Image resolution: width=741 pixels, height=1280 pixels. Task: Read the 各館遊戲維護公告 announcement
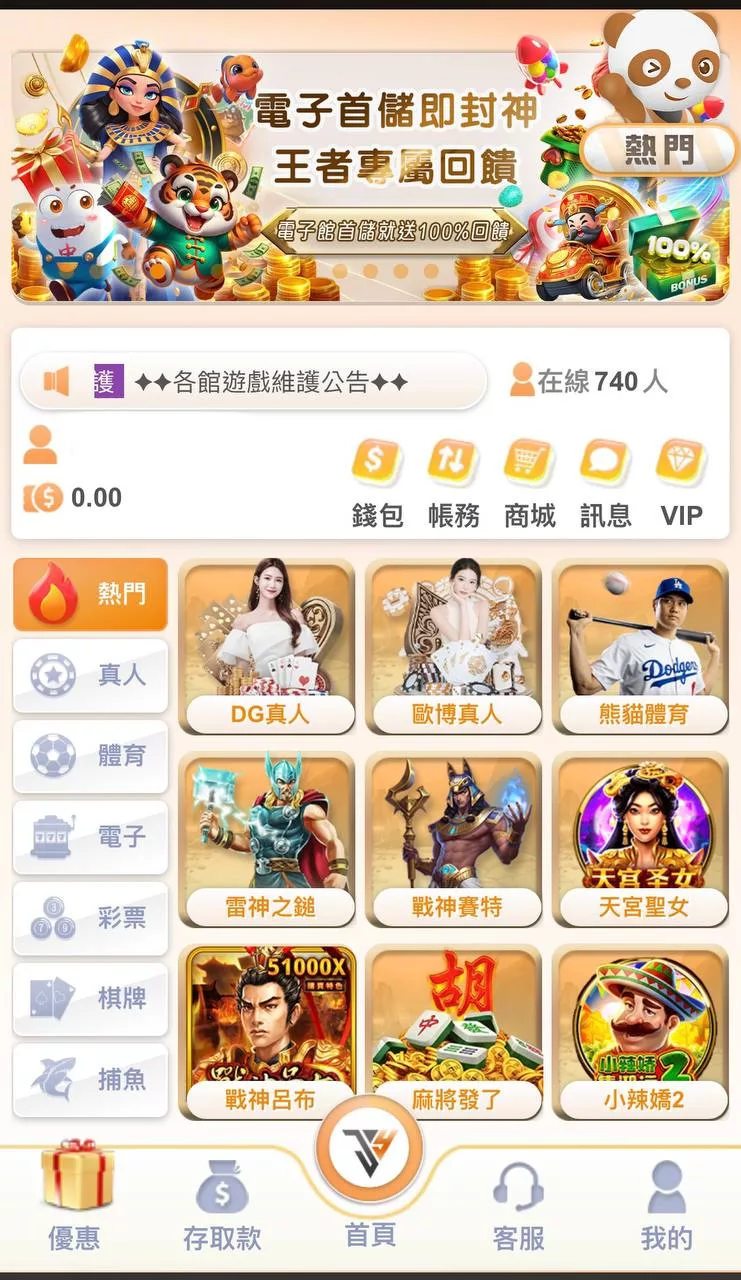[x=270, y=382]
